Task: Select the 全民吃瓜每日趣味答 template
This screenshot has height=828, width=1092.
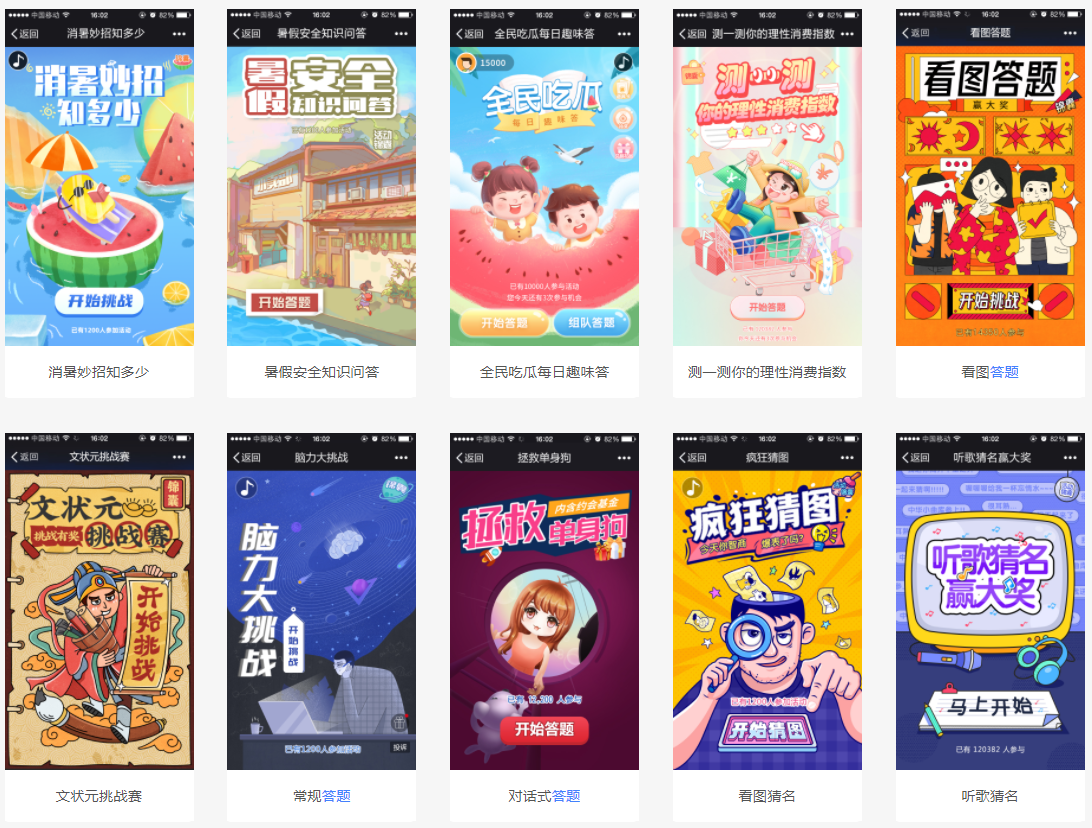Action: pos(544,200)
